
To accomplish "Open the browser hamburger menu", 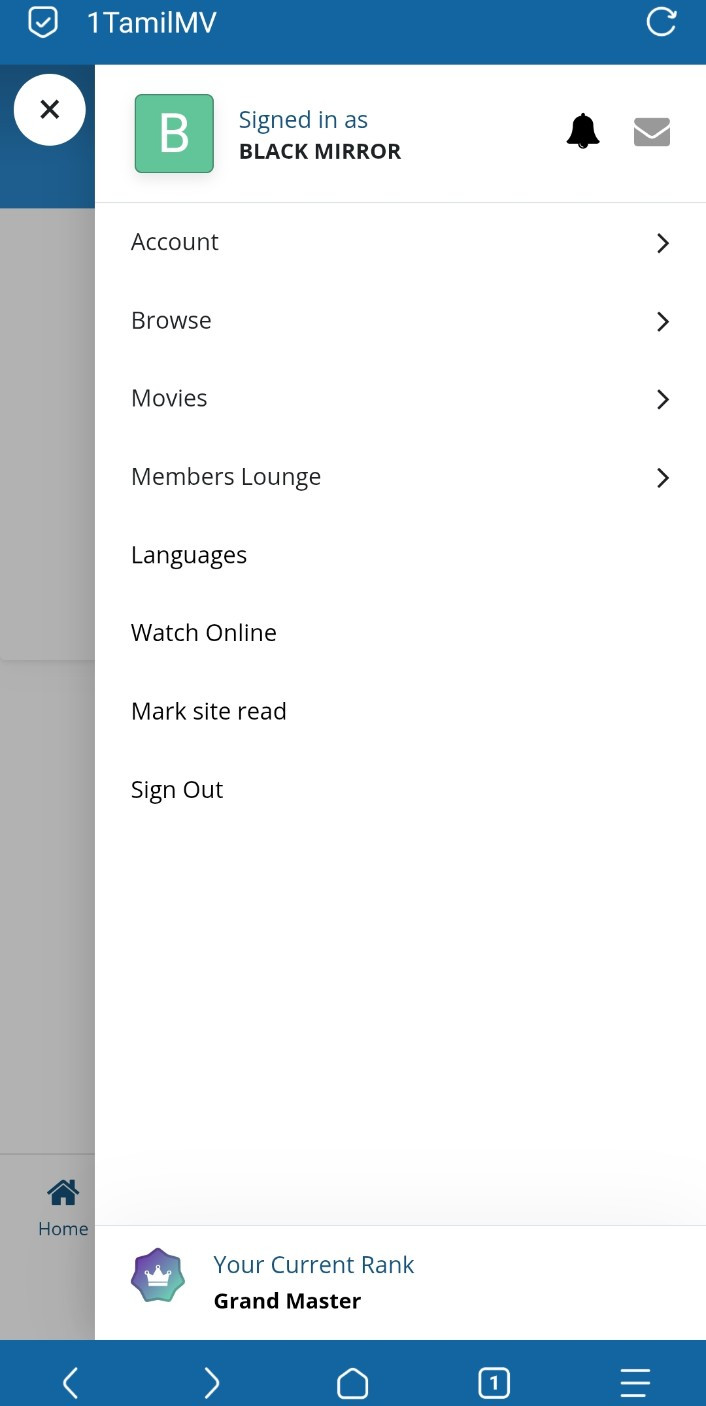I will pos(635,1383).
